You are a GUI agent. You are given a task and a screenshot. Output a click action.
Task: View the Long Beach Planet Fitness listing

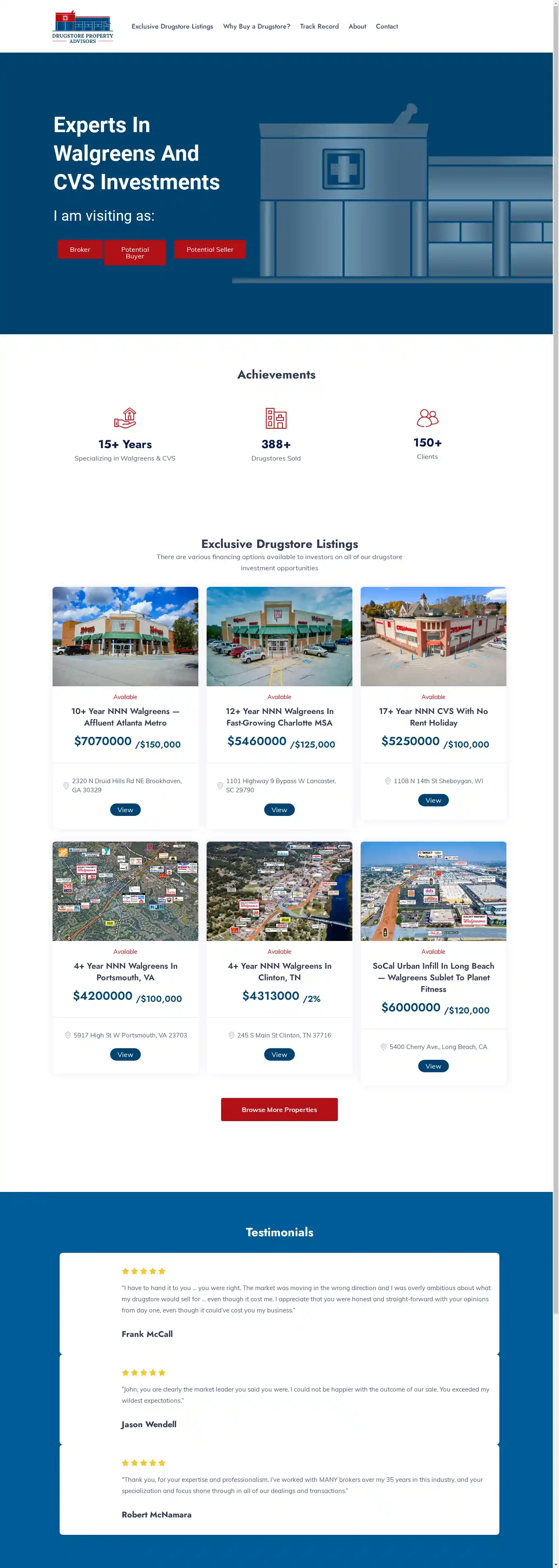click(433, 1066)
